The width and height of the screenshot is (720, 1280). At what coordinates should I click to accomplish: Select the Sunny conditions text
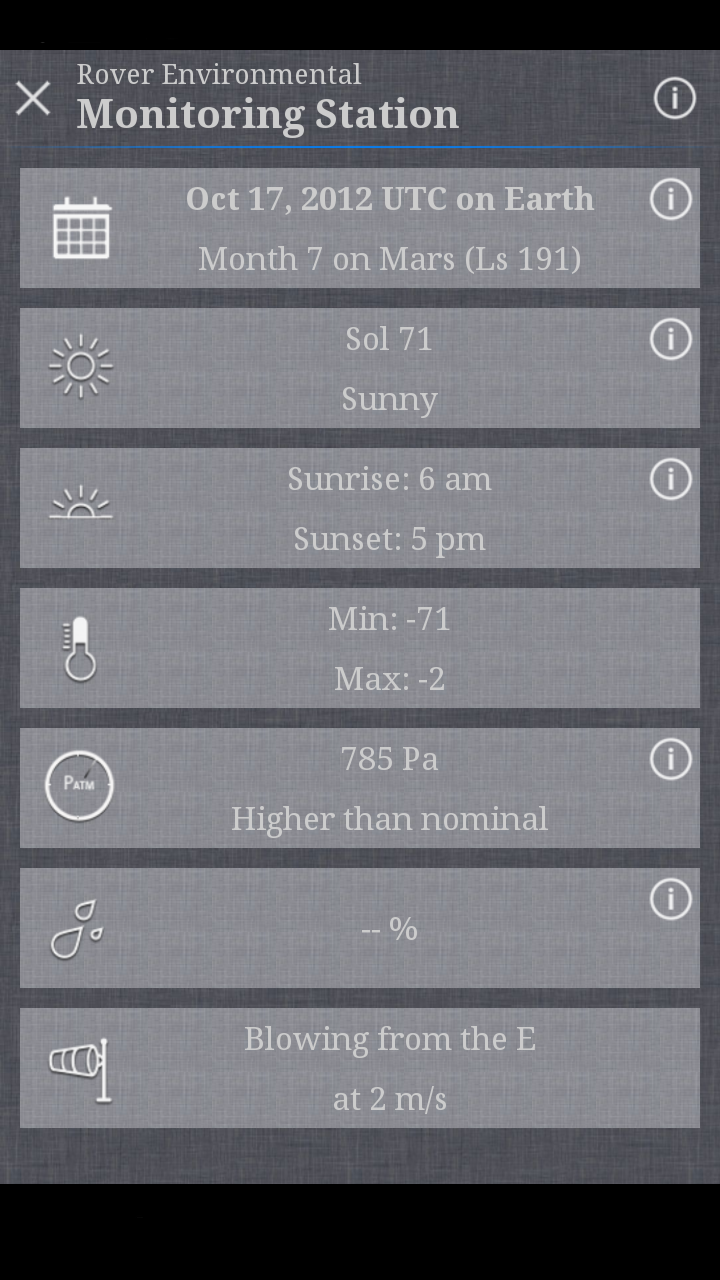click(389, 398)
